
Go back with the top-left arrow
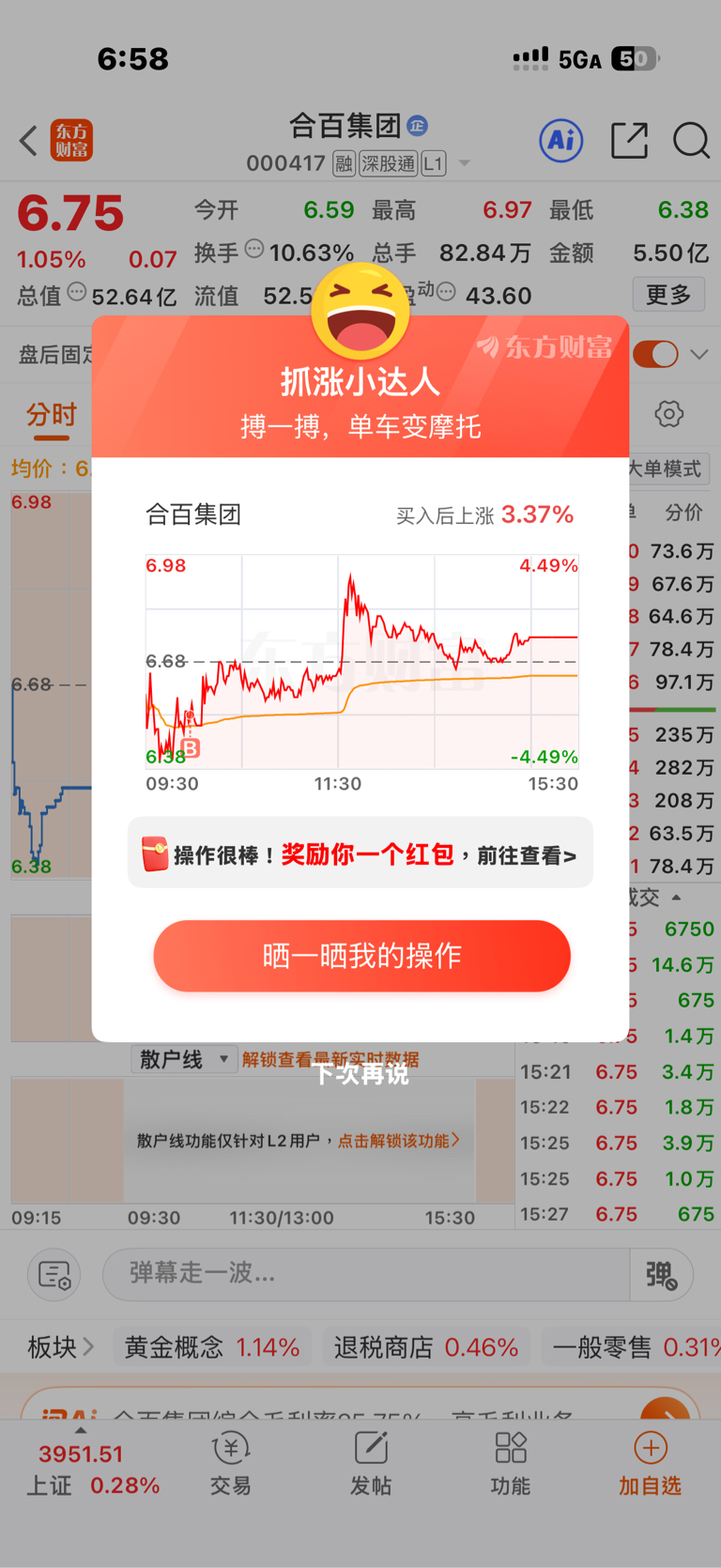(x=28, y=141)
